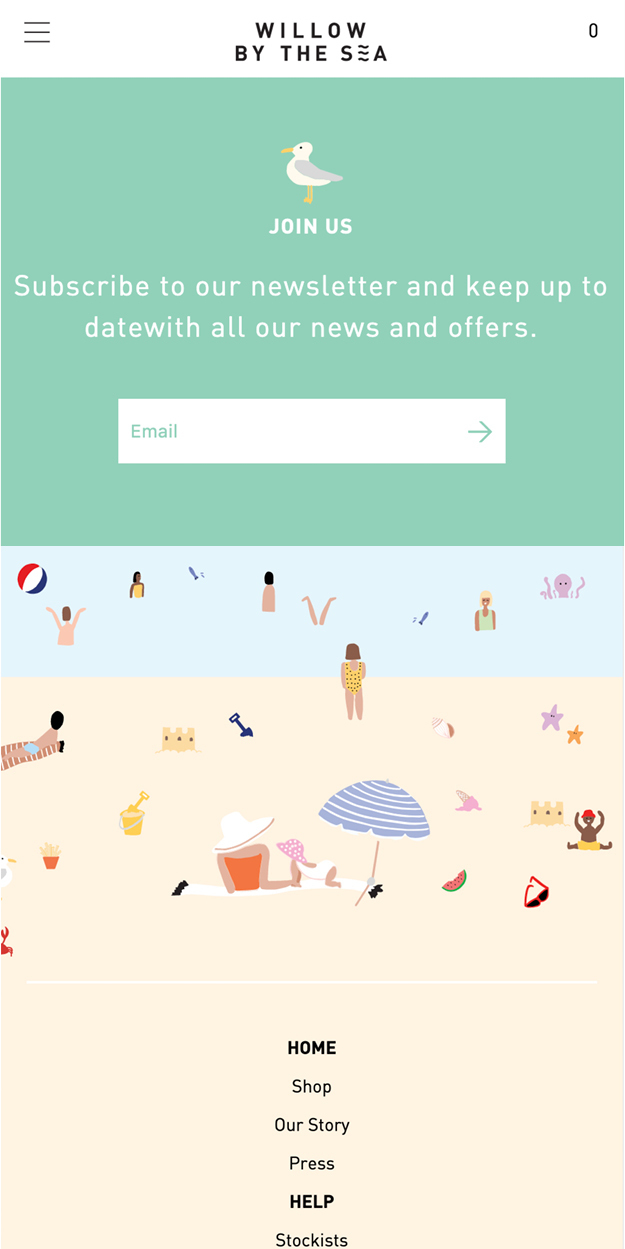Submit the email with the arrow button
Screen dimensions: 625x1249
480,431
